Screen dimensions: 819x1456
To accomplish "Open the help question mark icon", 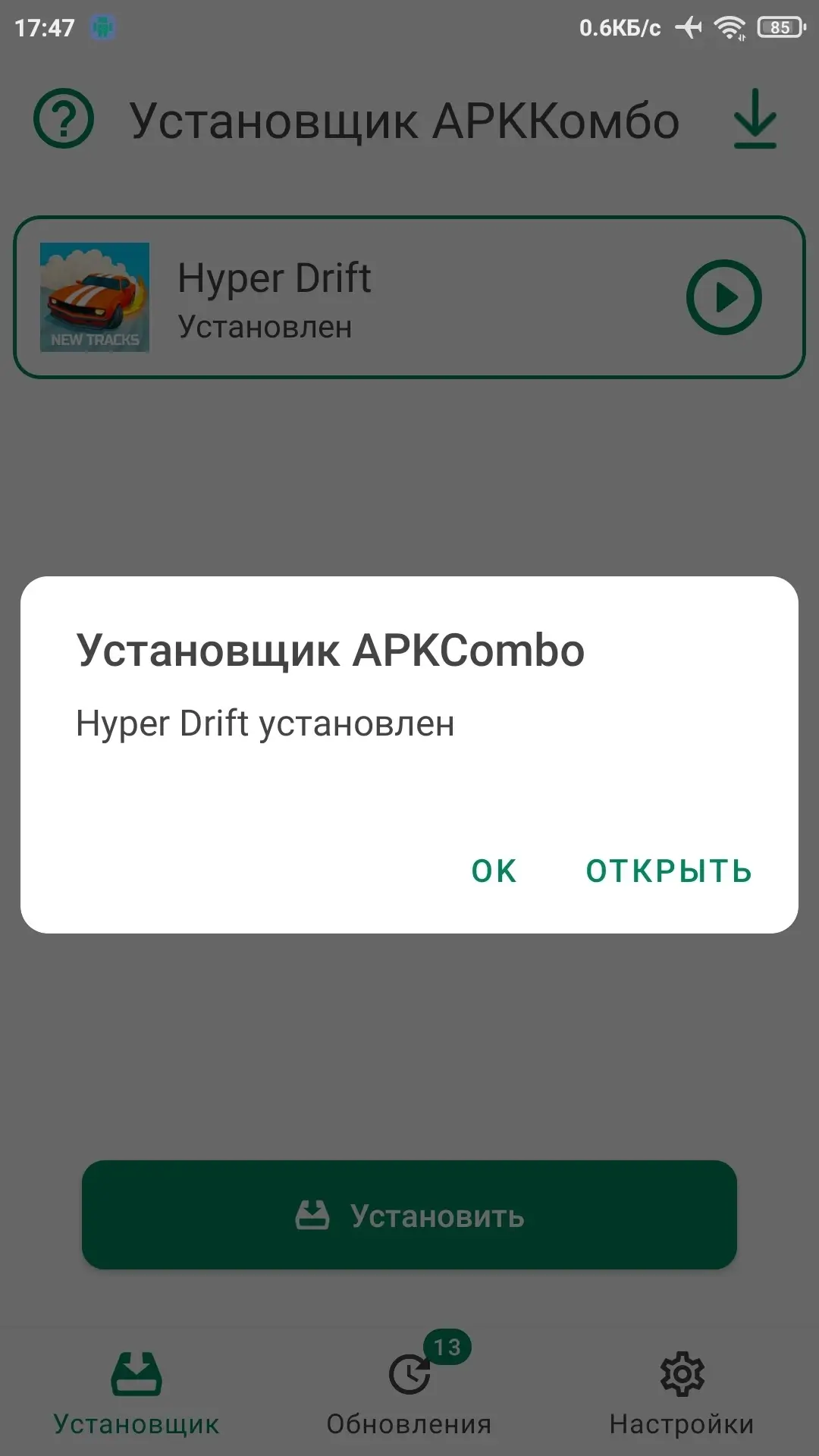I will [64, 119].
